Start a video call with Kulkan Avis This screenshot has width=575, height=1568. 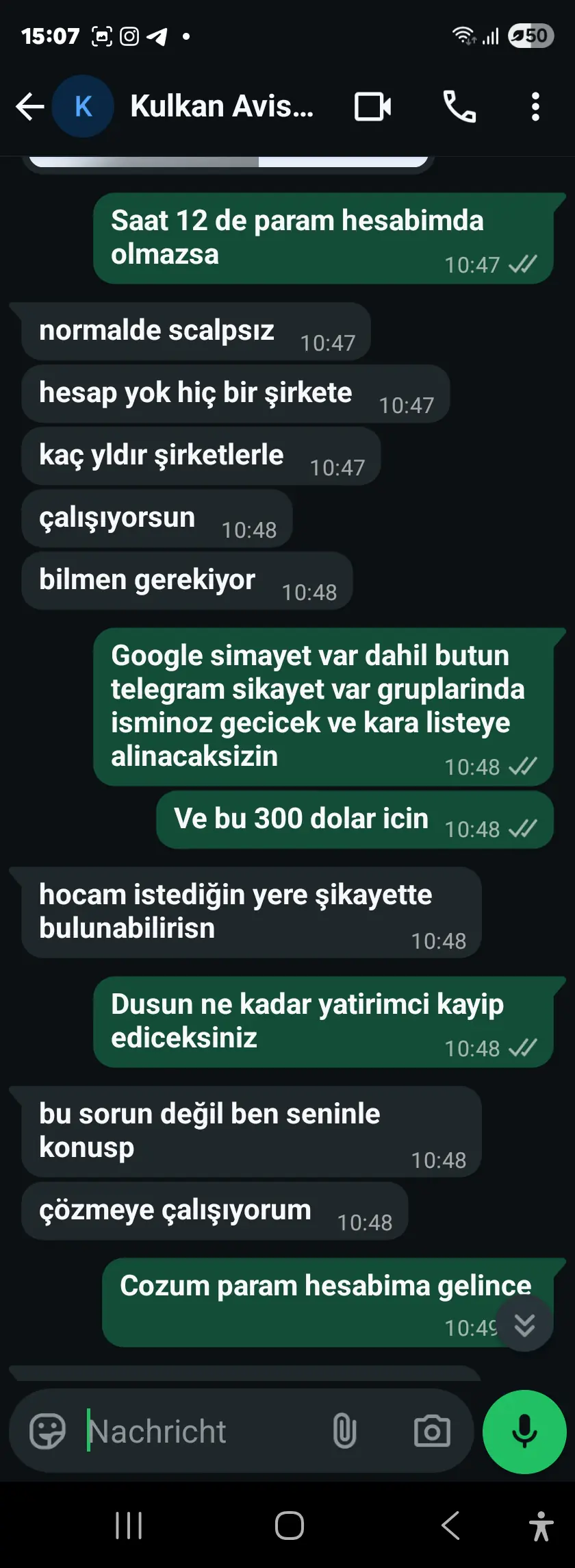pos(372,107)
